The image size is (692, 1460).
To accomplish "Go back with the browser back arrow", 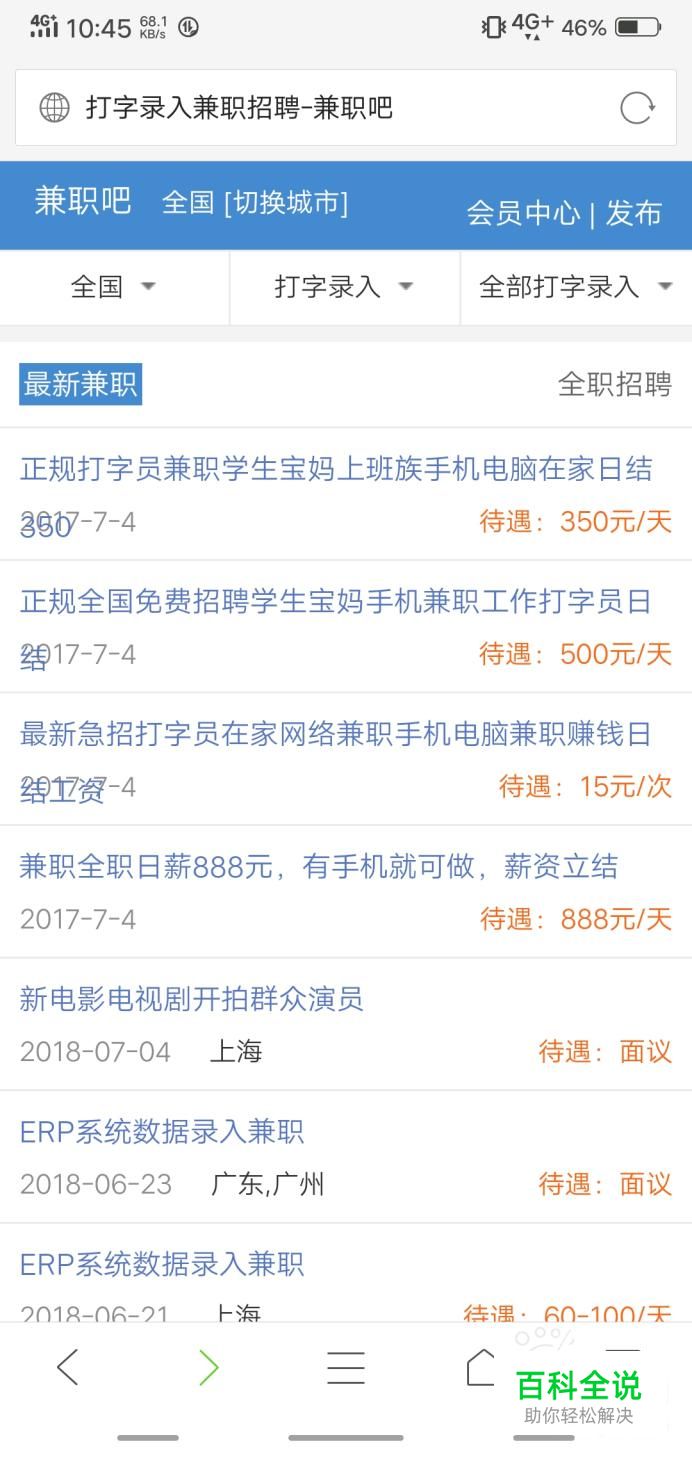I will pyautogui.click(x=67, y=1367).
